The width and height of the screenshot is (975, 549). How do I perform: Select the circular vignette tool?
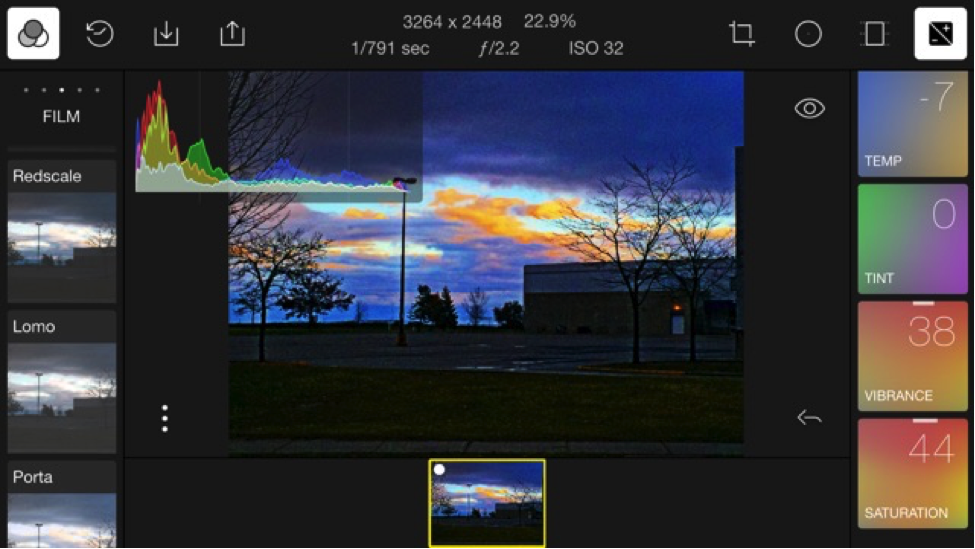[808, 34]
